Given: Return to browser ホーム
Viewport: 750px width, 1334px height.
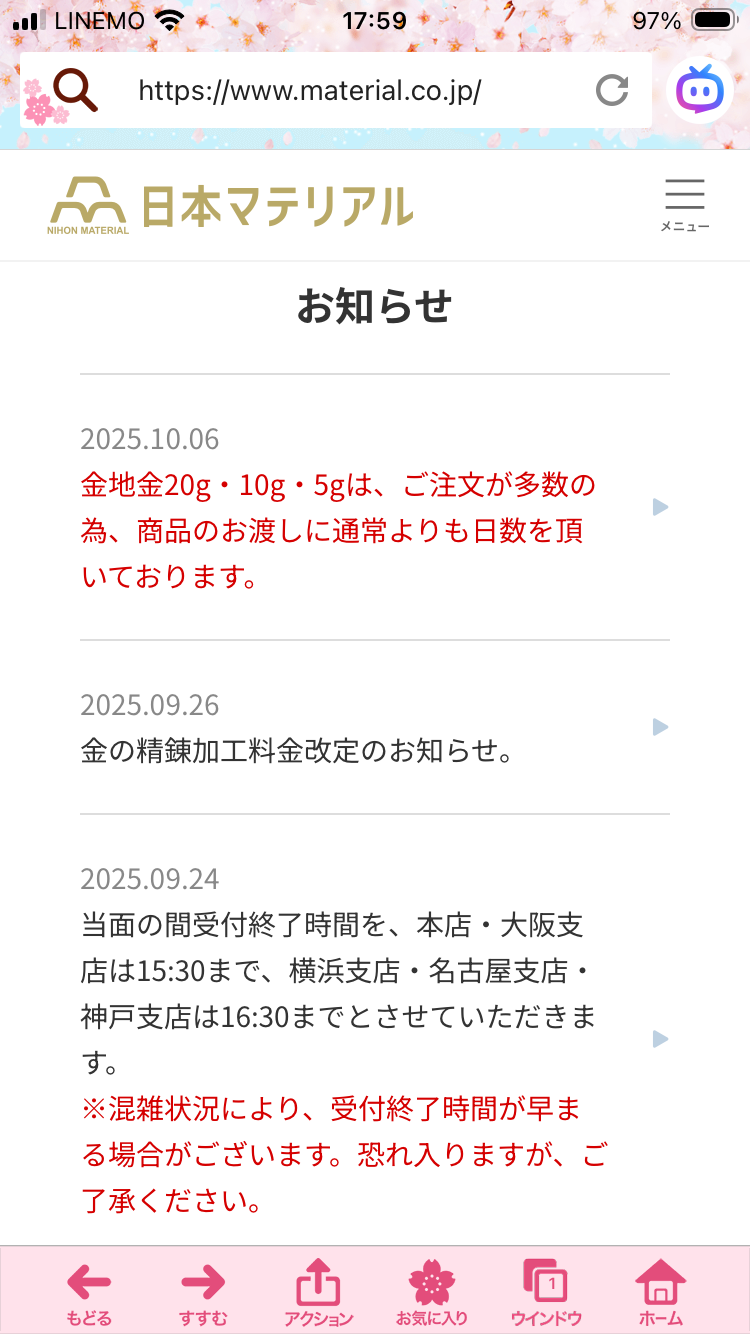Looking at the screenshot, I should 661,1292.
